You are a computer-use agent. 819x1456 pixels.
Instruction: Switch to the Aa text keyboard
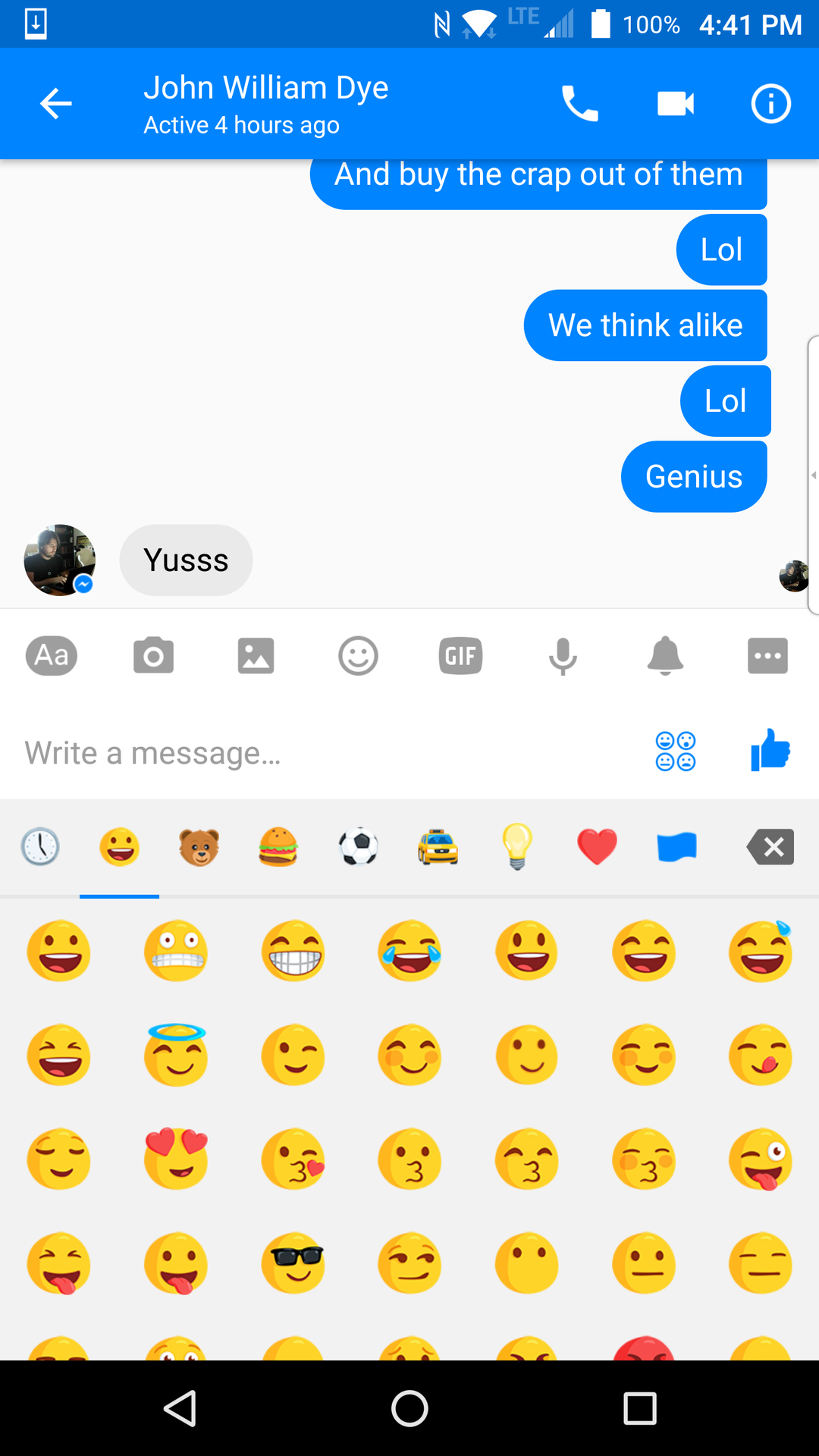pos(52,655)
